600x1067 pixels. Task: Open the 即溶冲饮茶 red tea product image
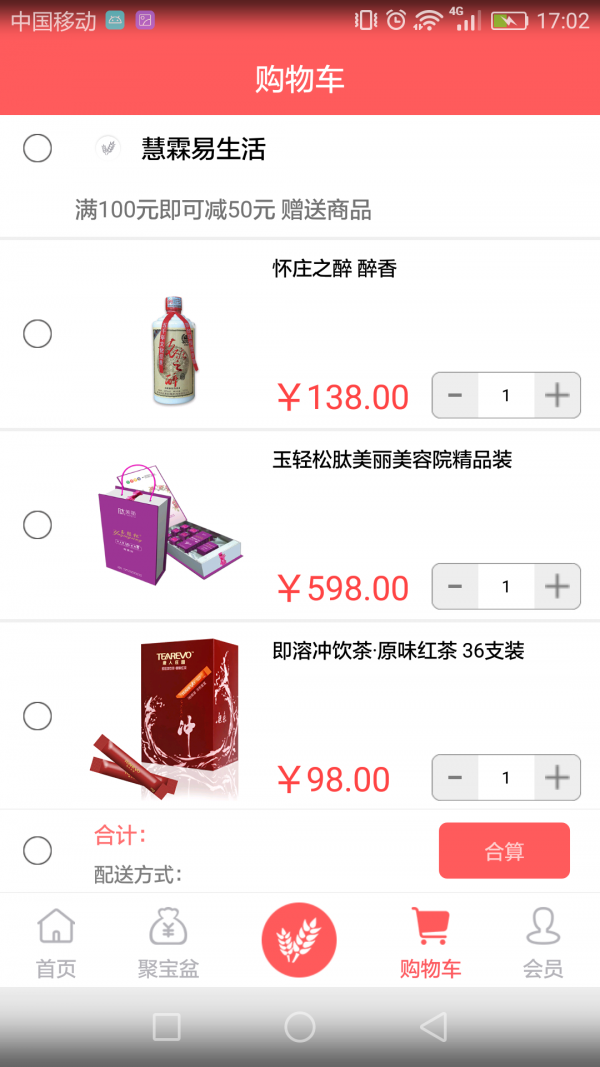[x=168, y=718]
